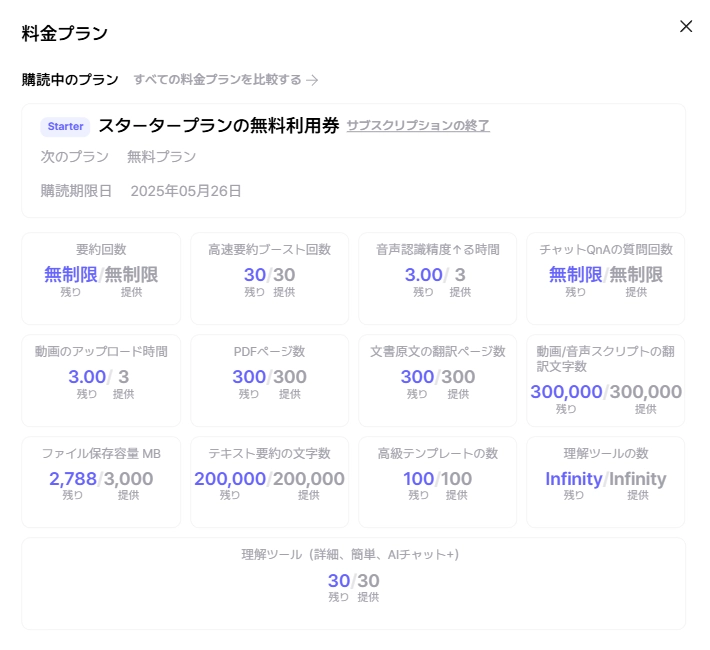This screenshot has height=650, width=710.
Task: Tap サブスクリプションの終了 to end subscription
Action: [x=418, y=126]
